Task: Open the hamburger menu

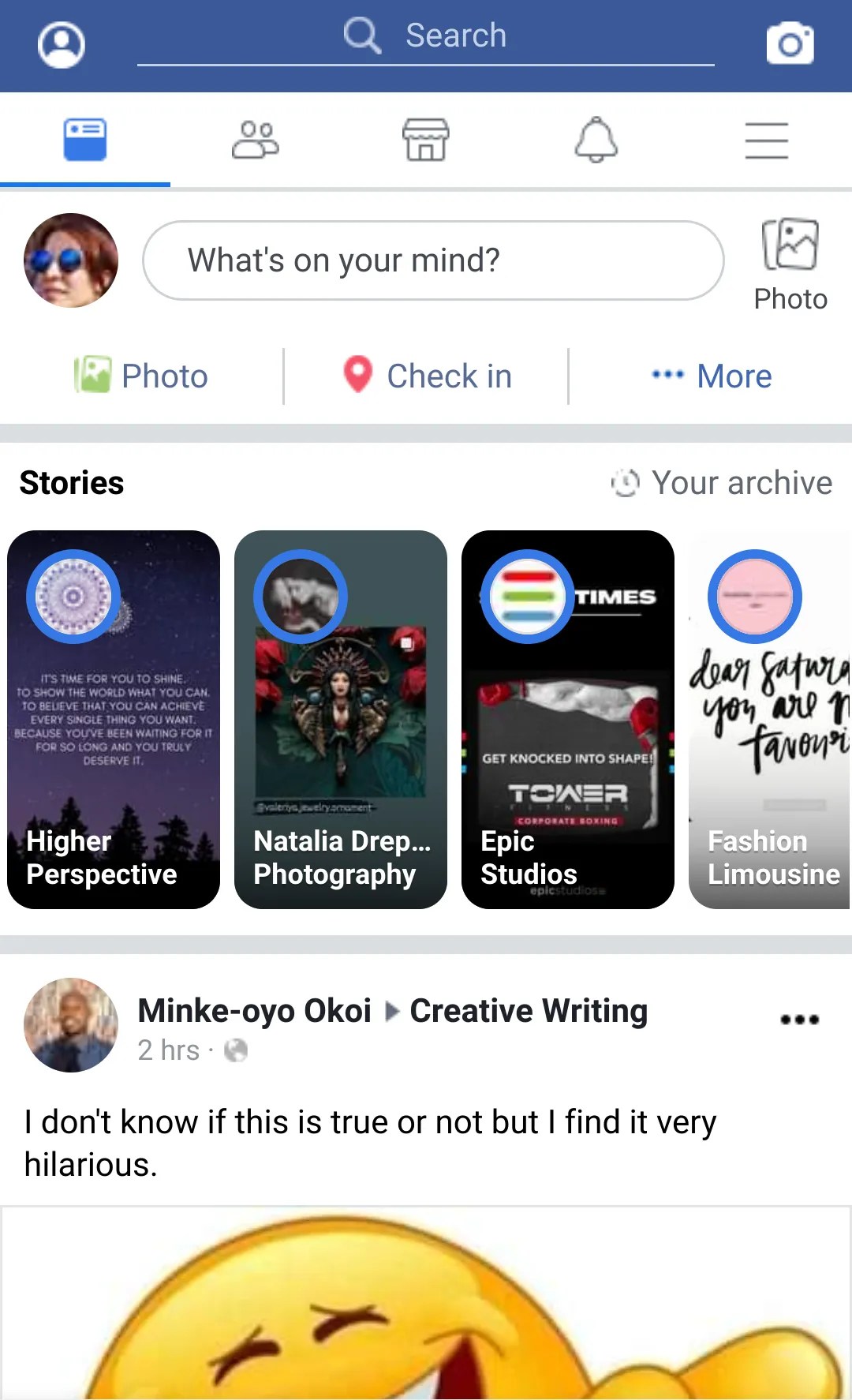Action: coord(767,139)
